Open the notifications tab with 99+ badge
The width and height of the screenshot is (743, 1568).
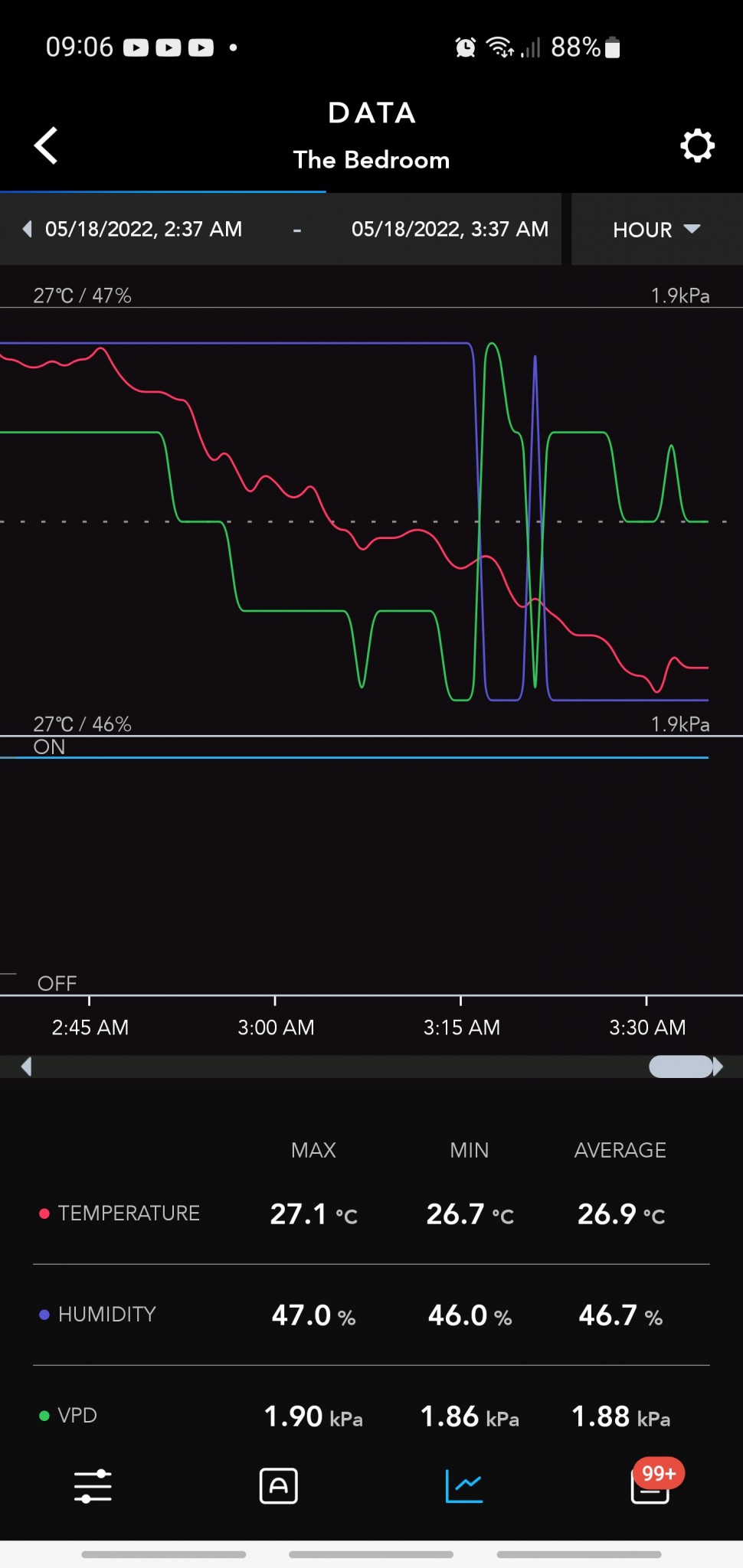[x=650, y=1486]
